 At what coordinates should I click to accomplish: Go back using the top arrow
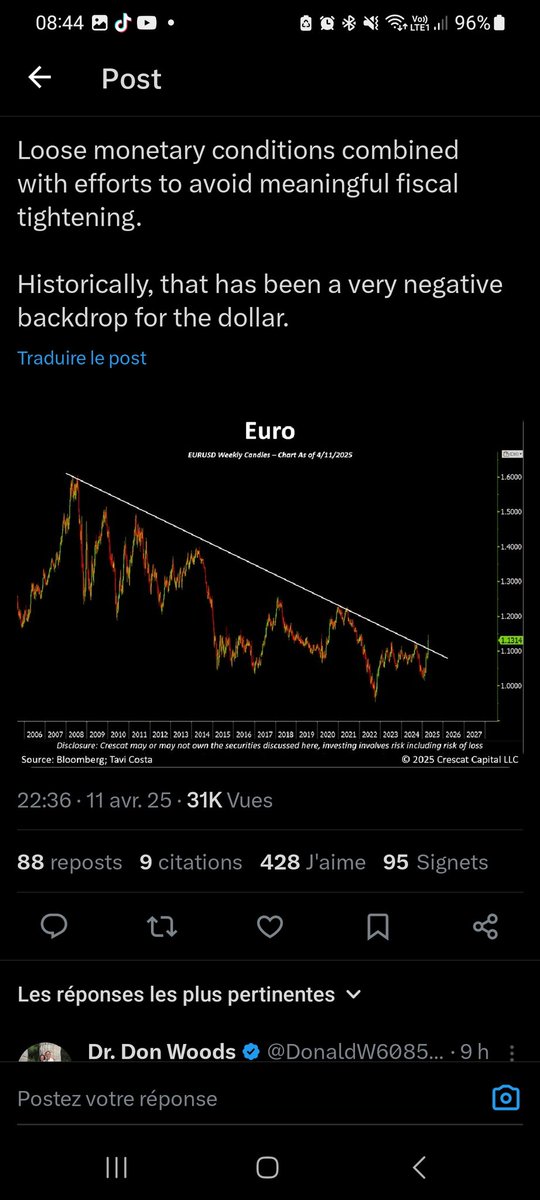[x=40, y=78]
